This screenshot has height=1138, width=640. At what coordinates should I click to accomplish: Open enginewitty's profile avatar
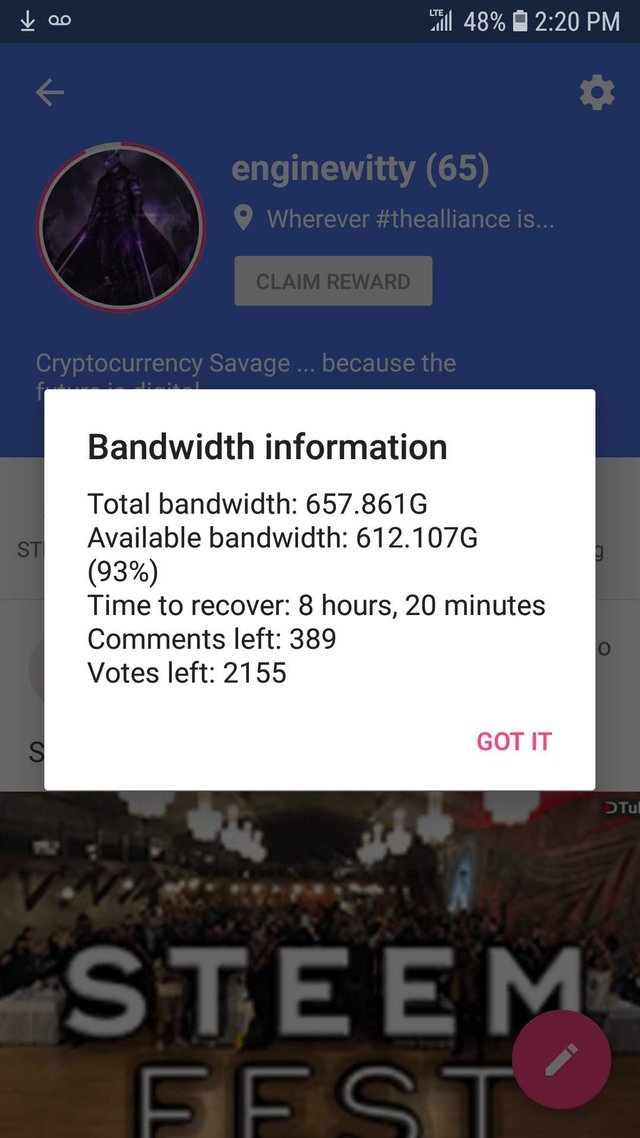(121, 228)
